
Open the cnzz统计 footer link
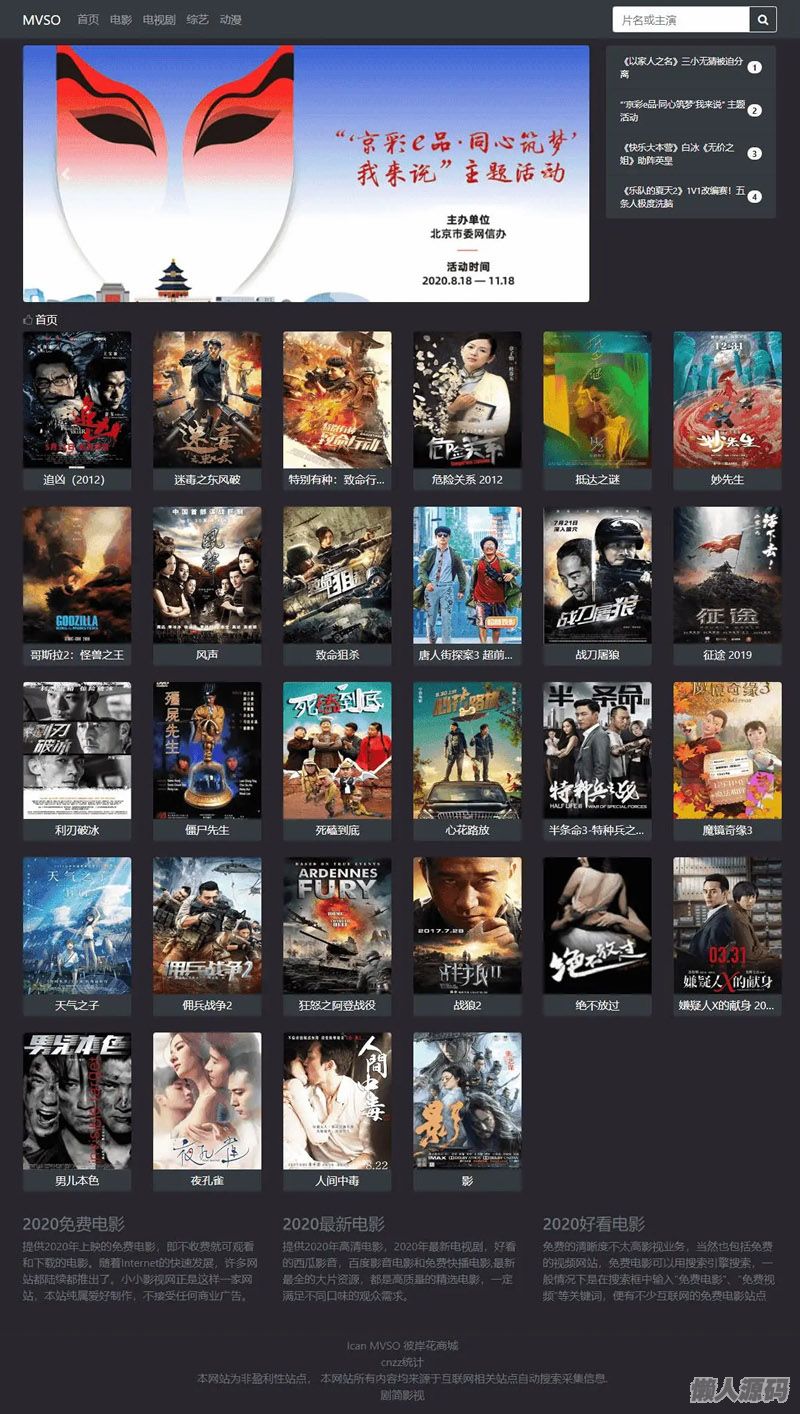coord(402,1362)
